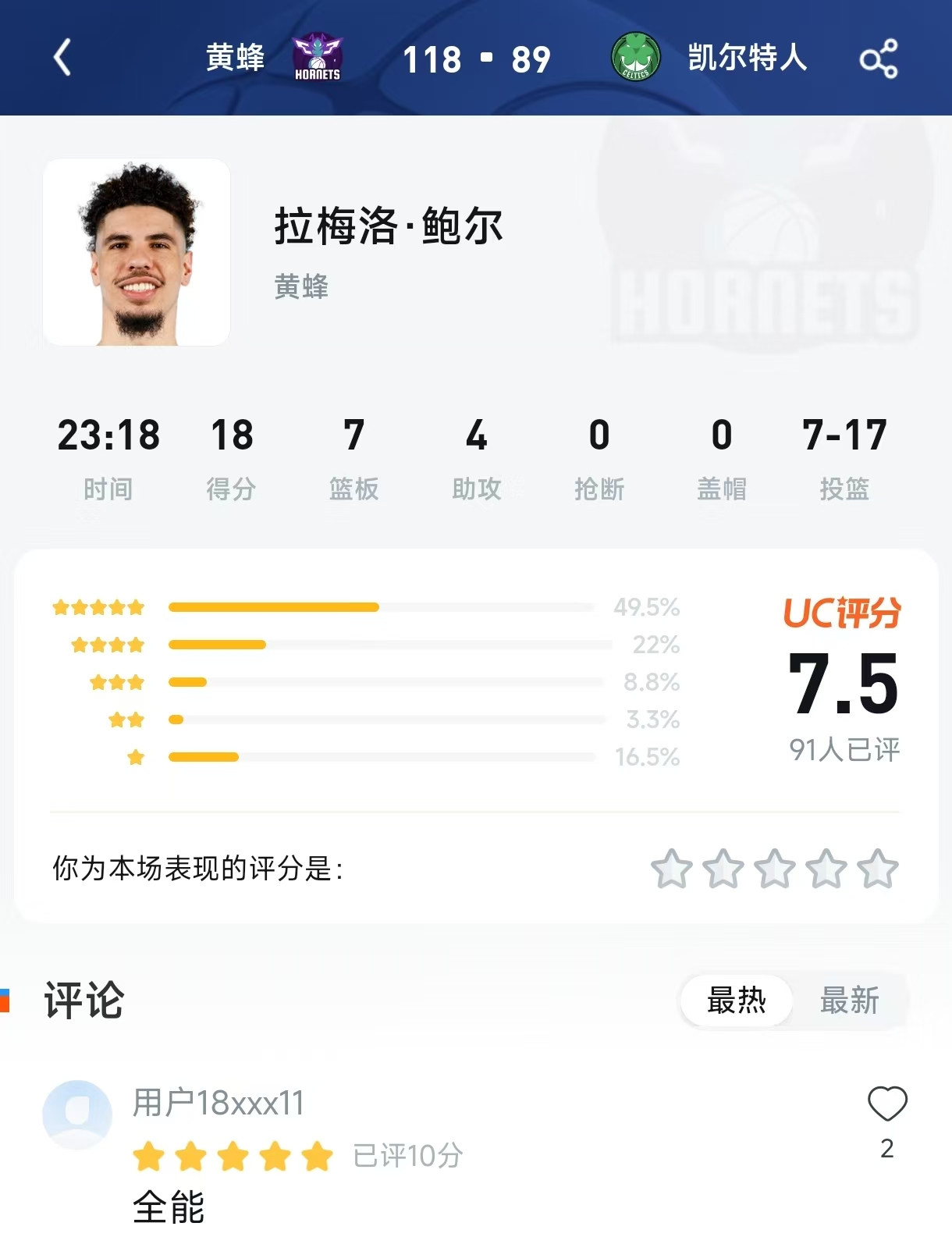Tap LaMelo Ball's player portrait
This screenshot has width=952, height=1237.
tap(135, 252)
